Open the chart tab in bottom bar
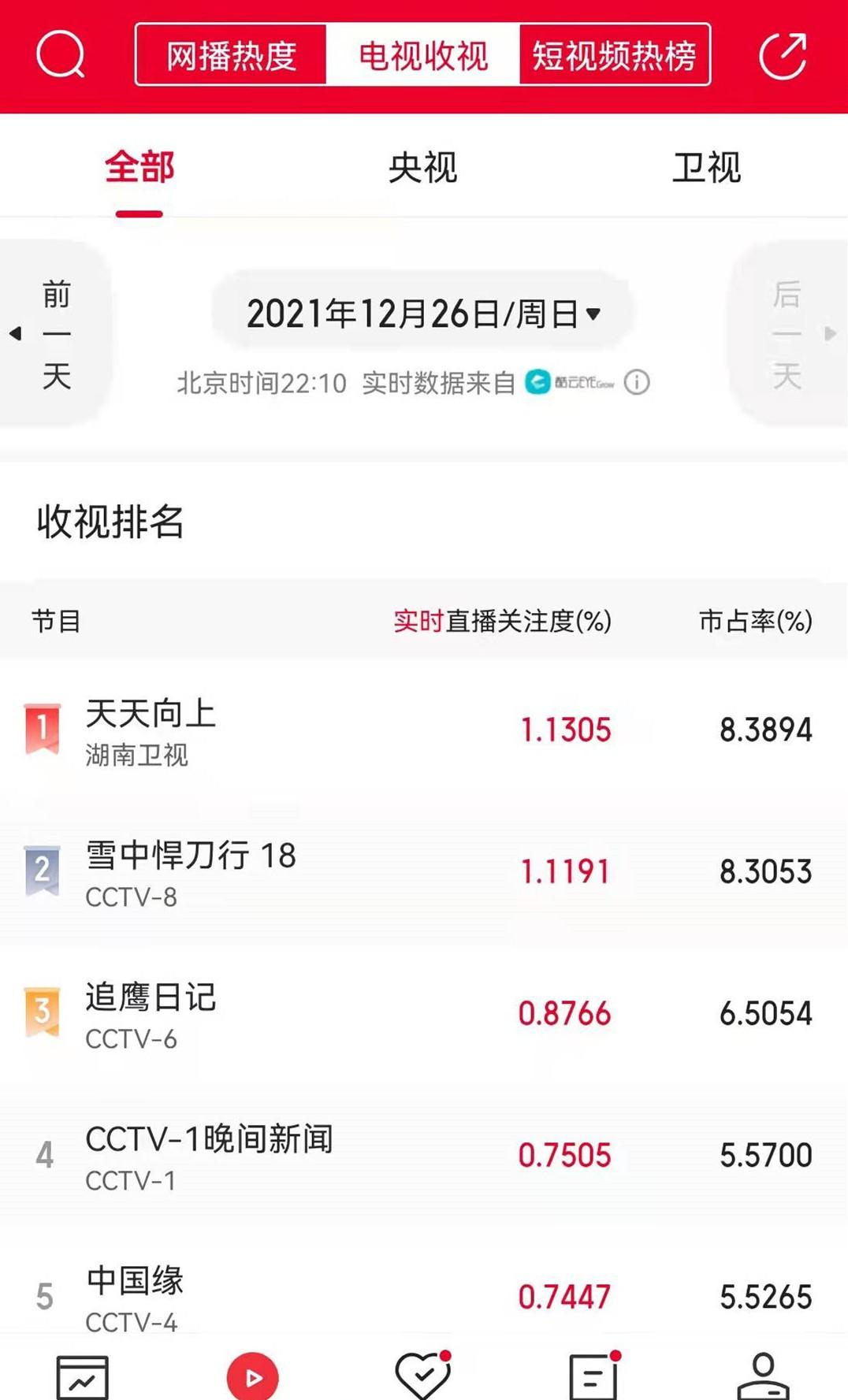 83,1376
